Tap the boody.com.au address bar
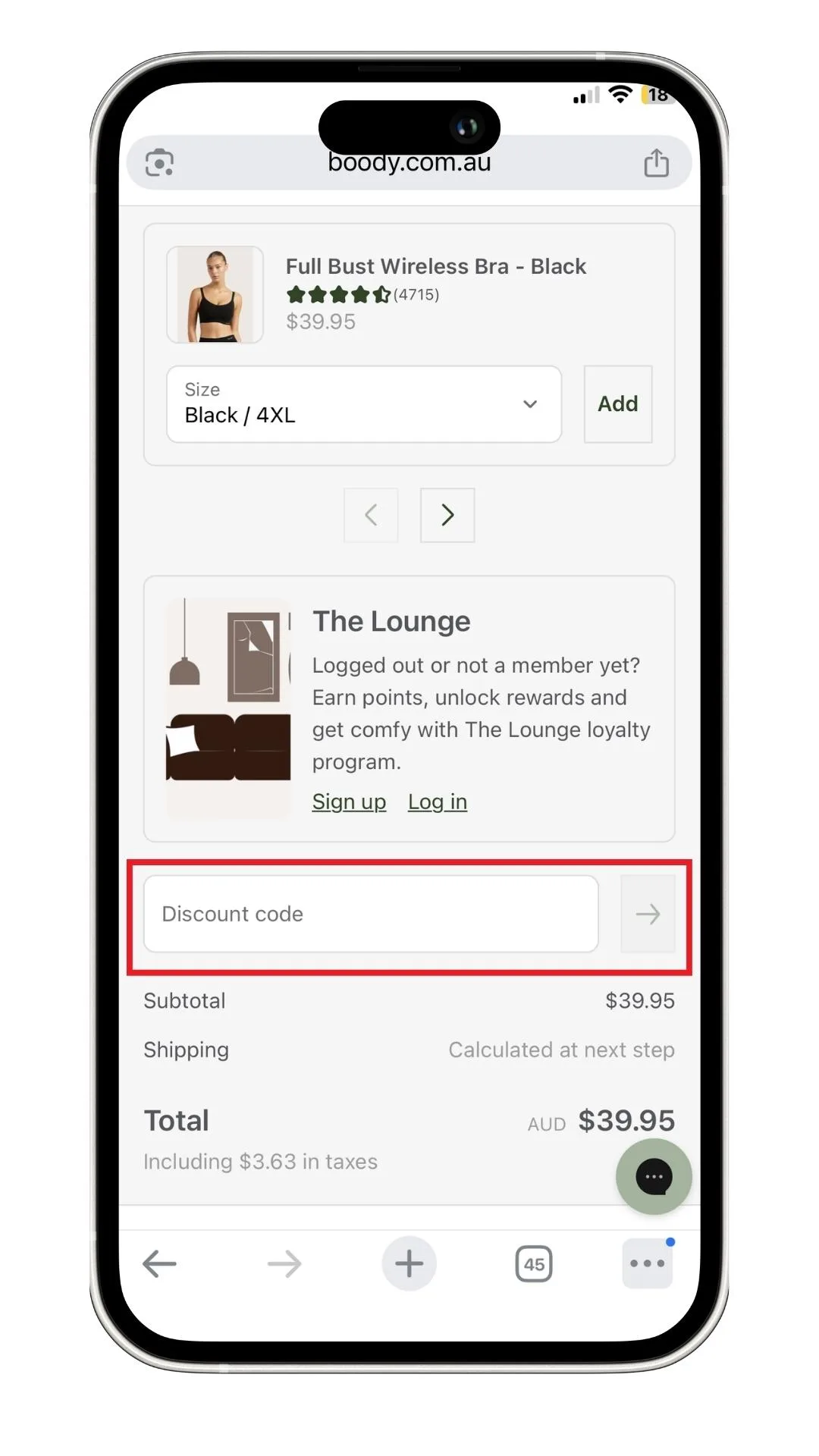 (409, 163)
